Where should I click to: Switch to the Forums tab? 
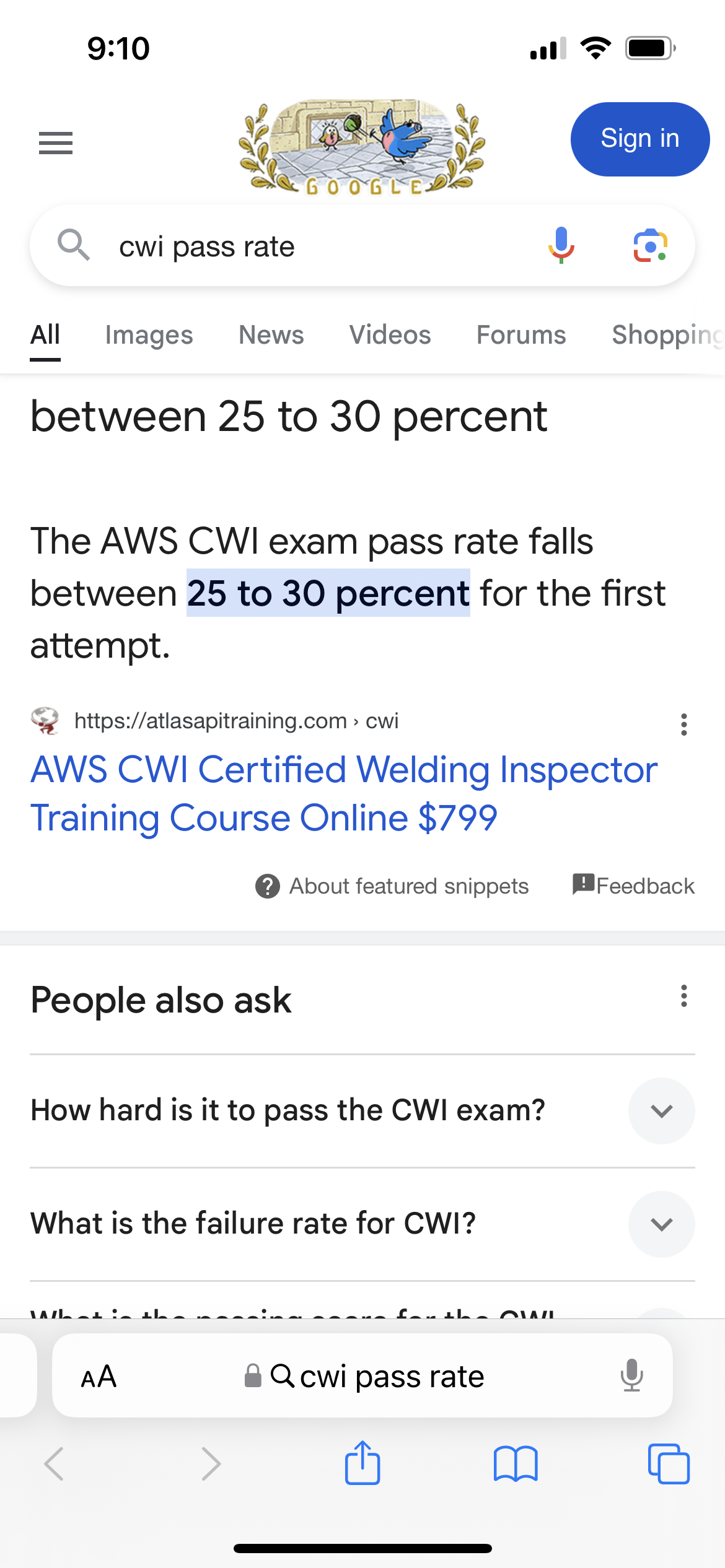521,335
